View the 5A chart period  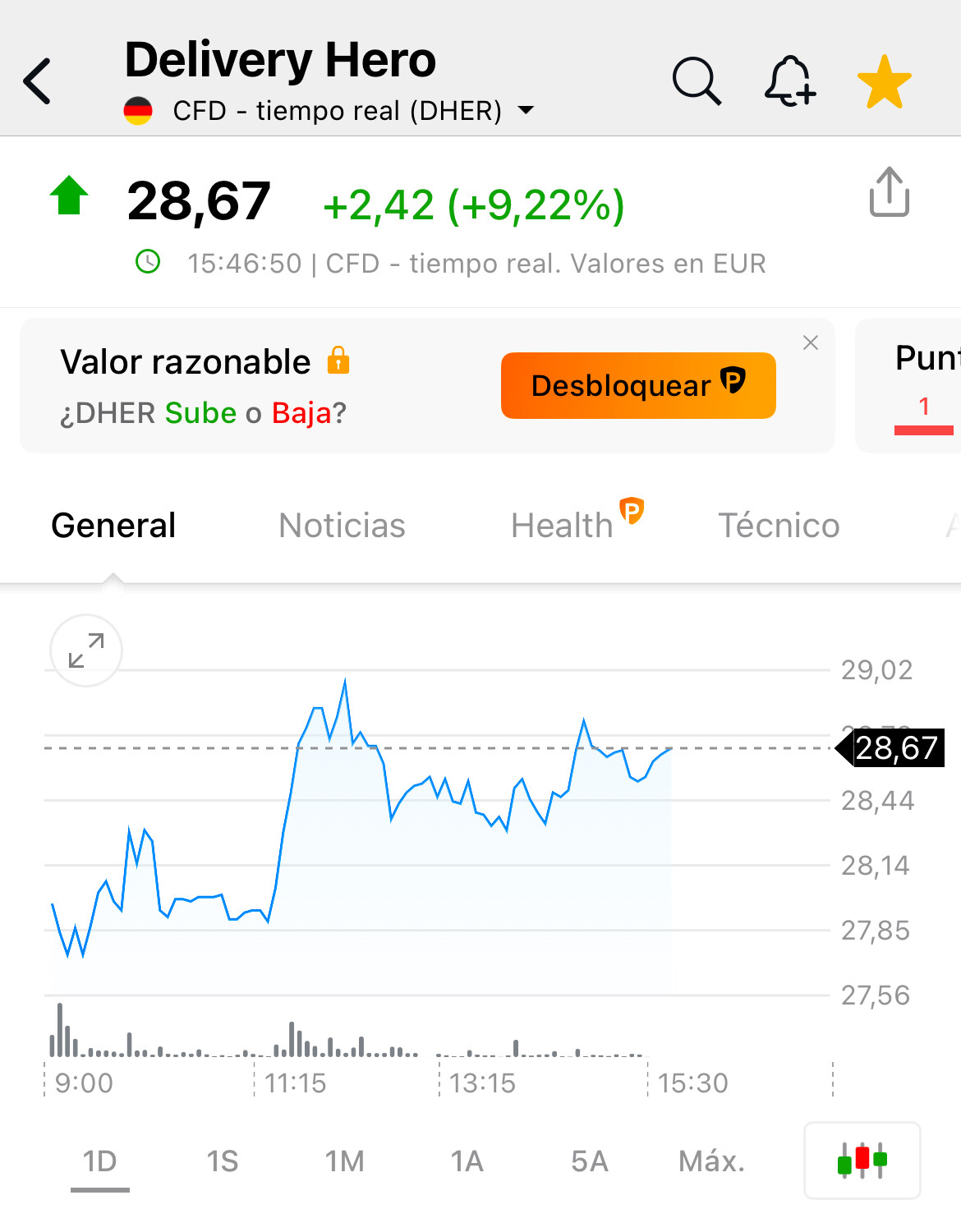[589, 1161]
